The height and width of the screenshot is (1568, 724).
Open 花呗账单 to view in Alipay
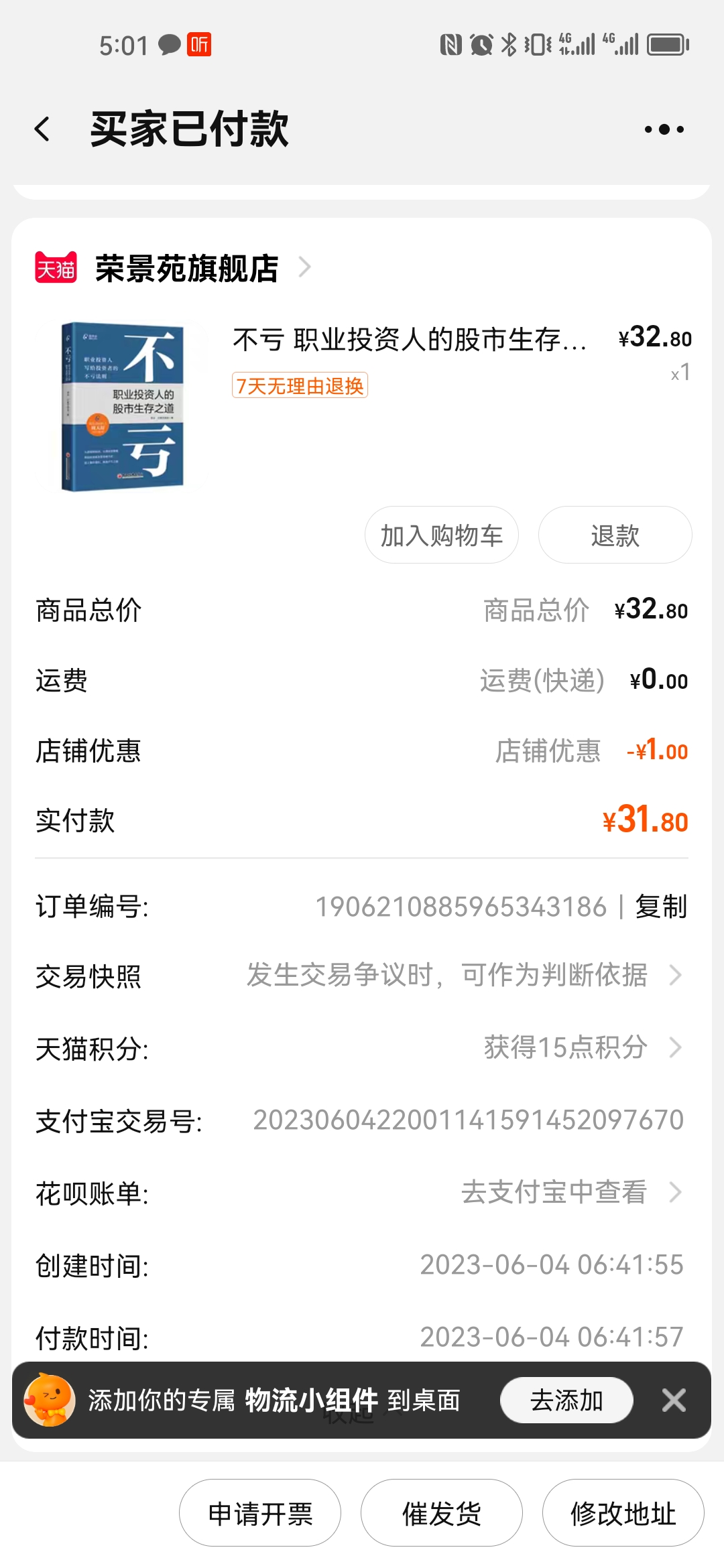click(x=570, y=1192)
